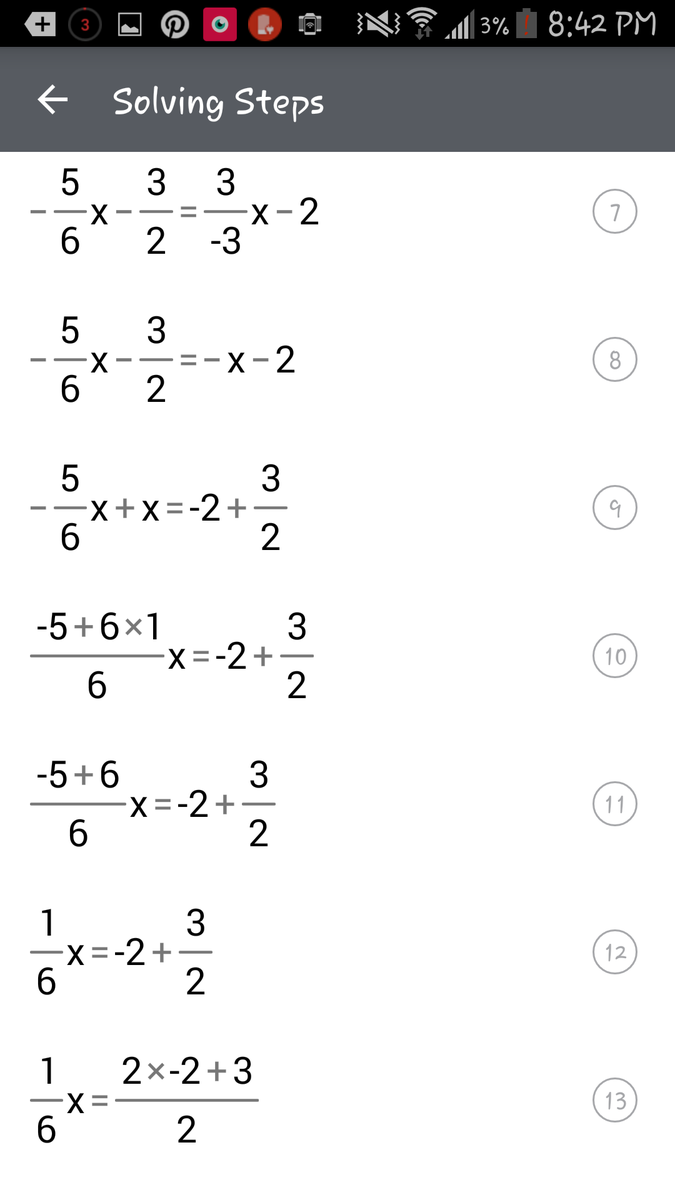The width and height of the screenshot is (675, 1200).
Task: Select the step 10 indicator
Action: click(x=614, y=656)
